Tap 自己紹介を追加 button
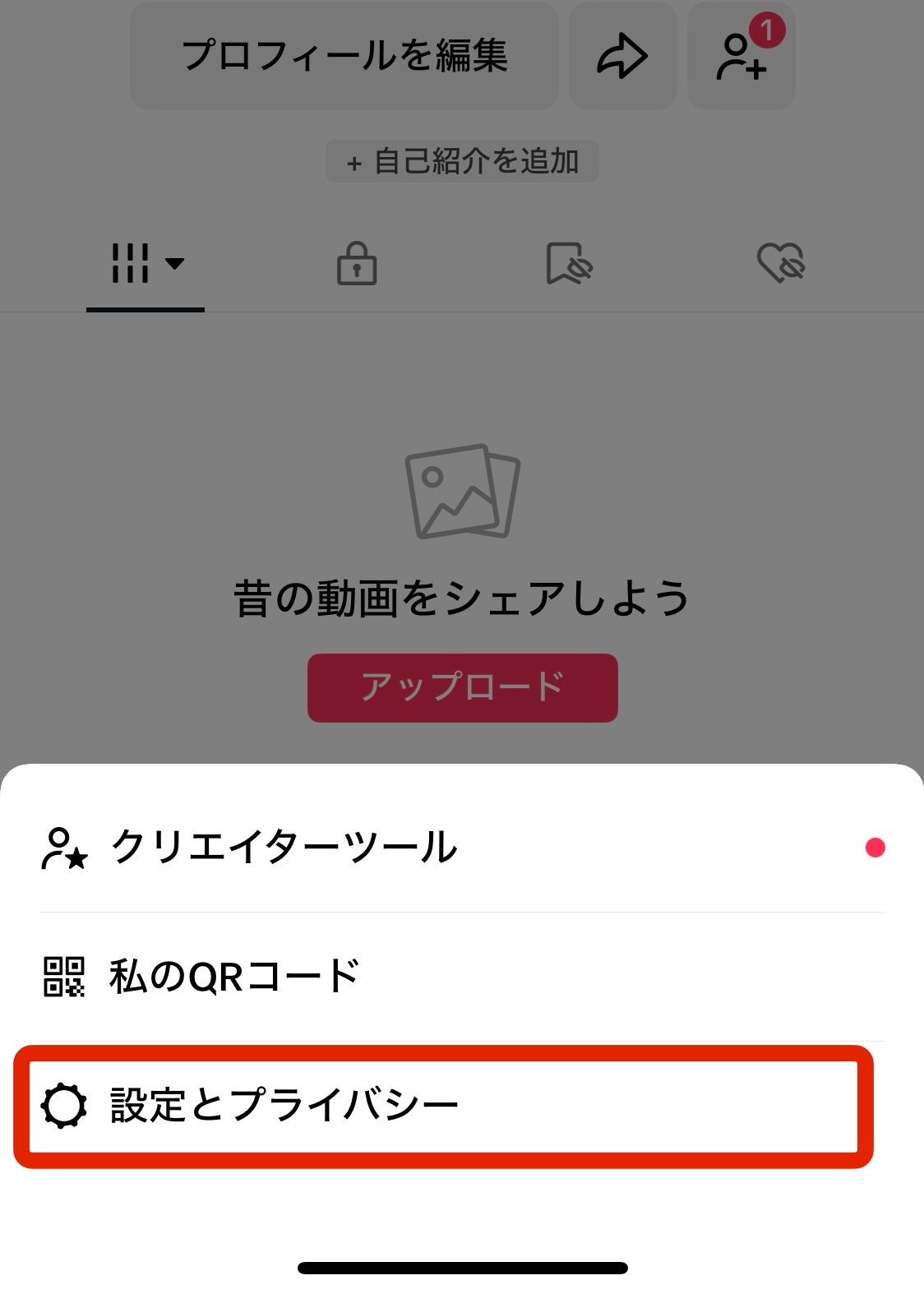The image size is (924, 1294). coord(462,161)
